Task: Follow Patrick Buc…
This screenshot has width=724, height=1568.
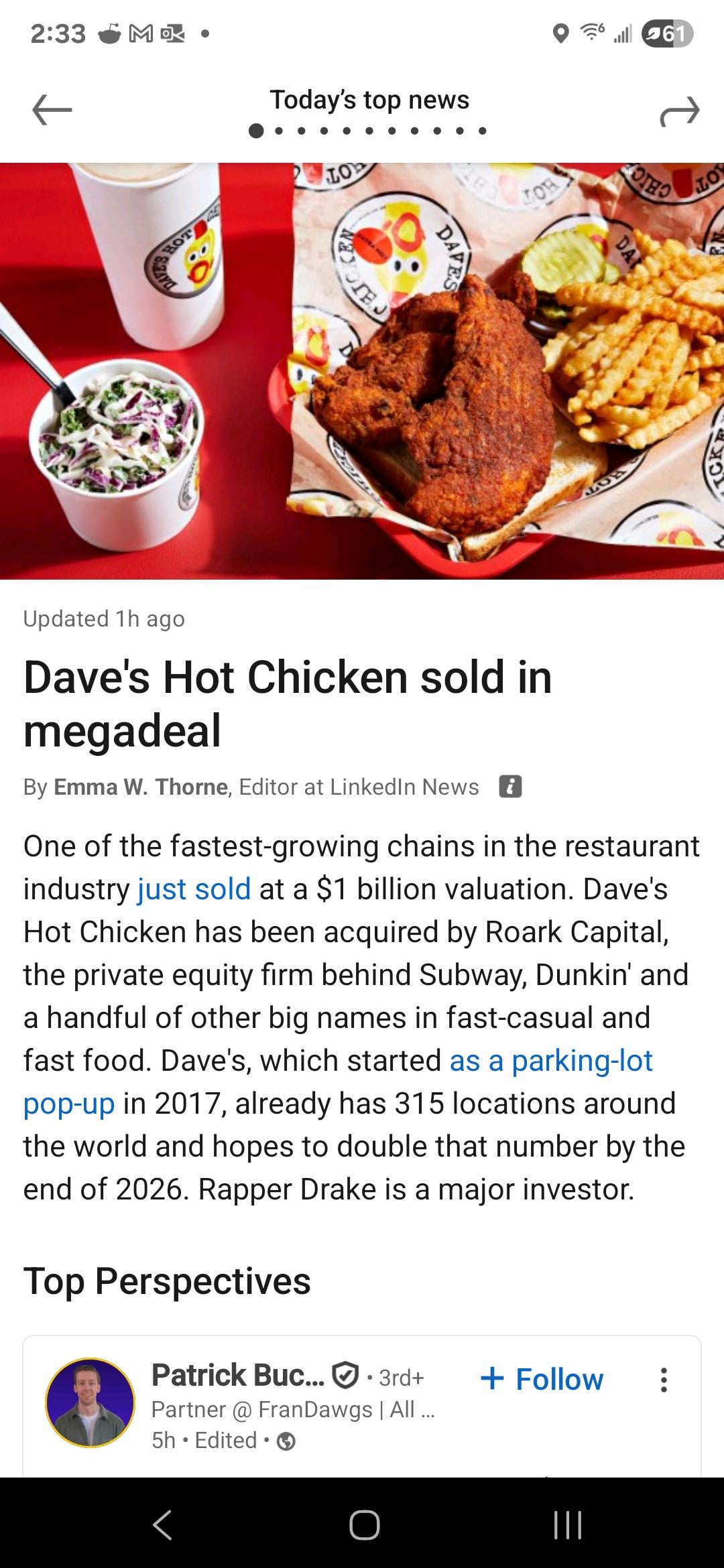Action: tap(542, 1379)
